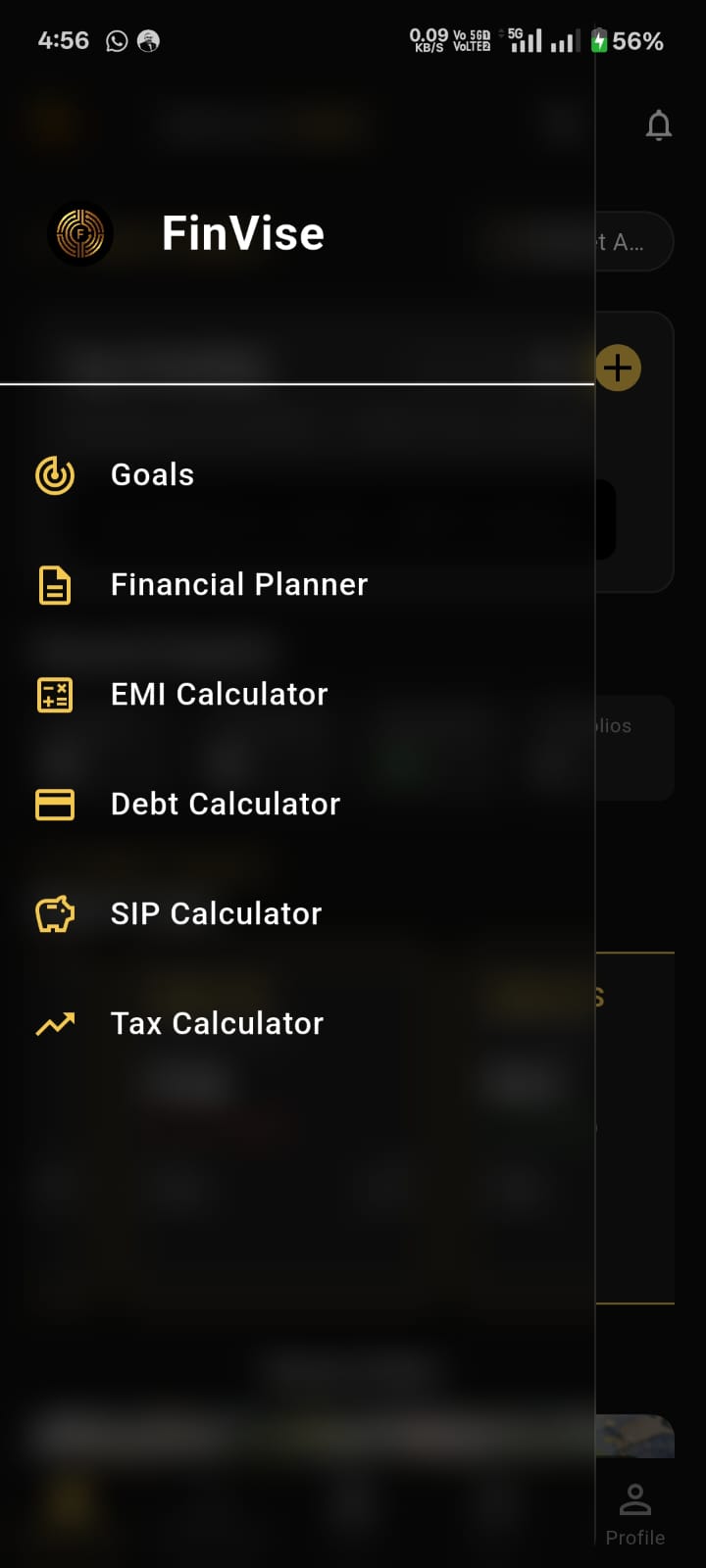Tap the battery indicator in status bar

coord(600,41)
